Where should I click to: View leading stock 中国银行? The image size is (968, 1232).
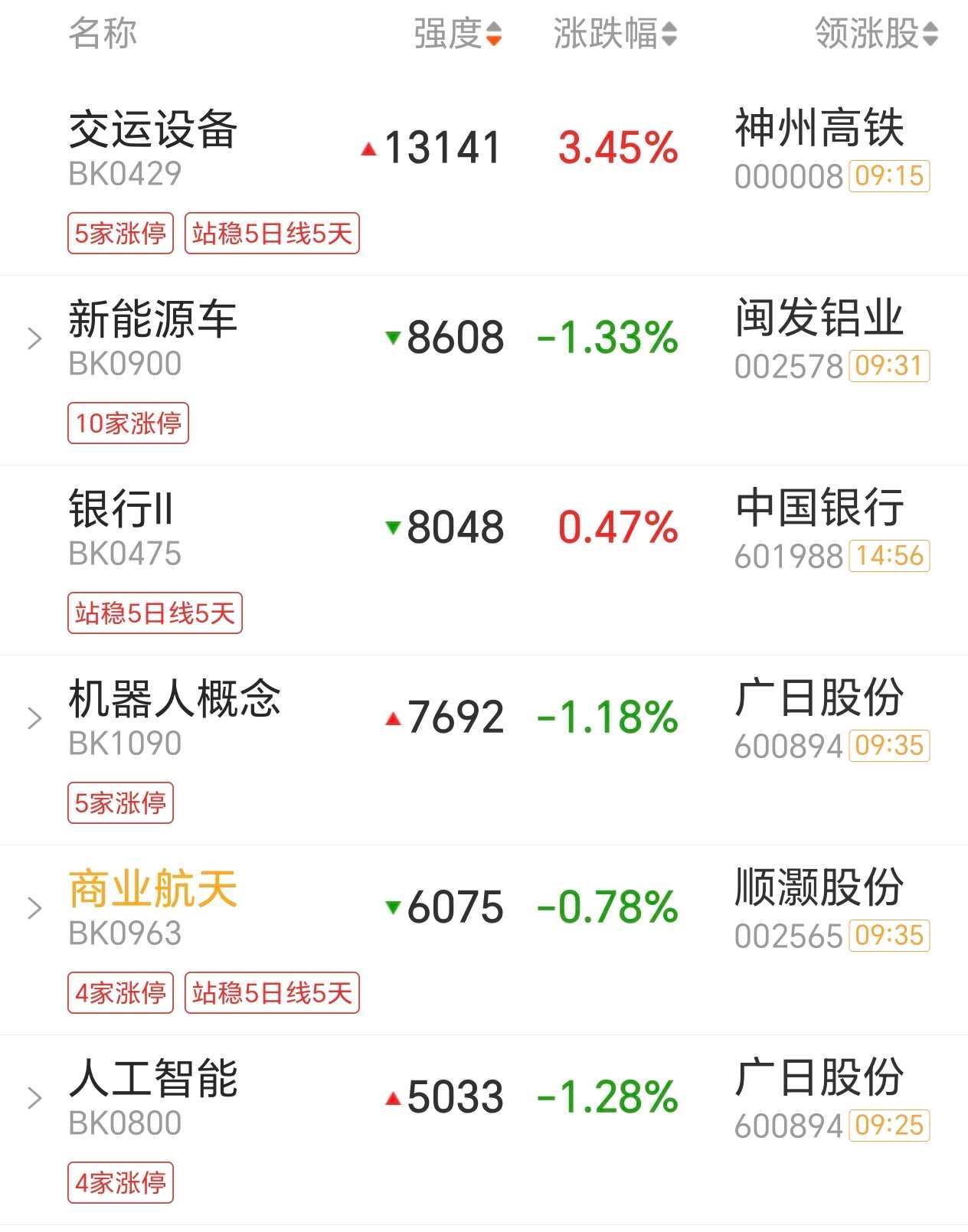tap(819, 508)
